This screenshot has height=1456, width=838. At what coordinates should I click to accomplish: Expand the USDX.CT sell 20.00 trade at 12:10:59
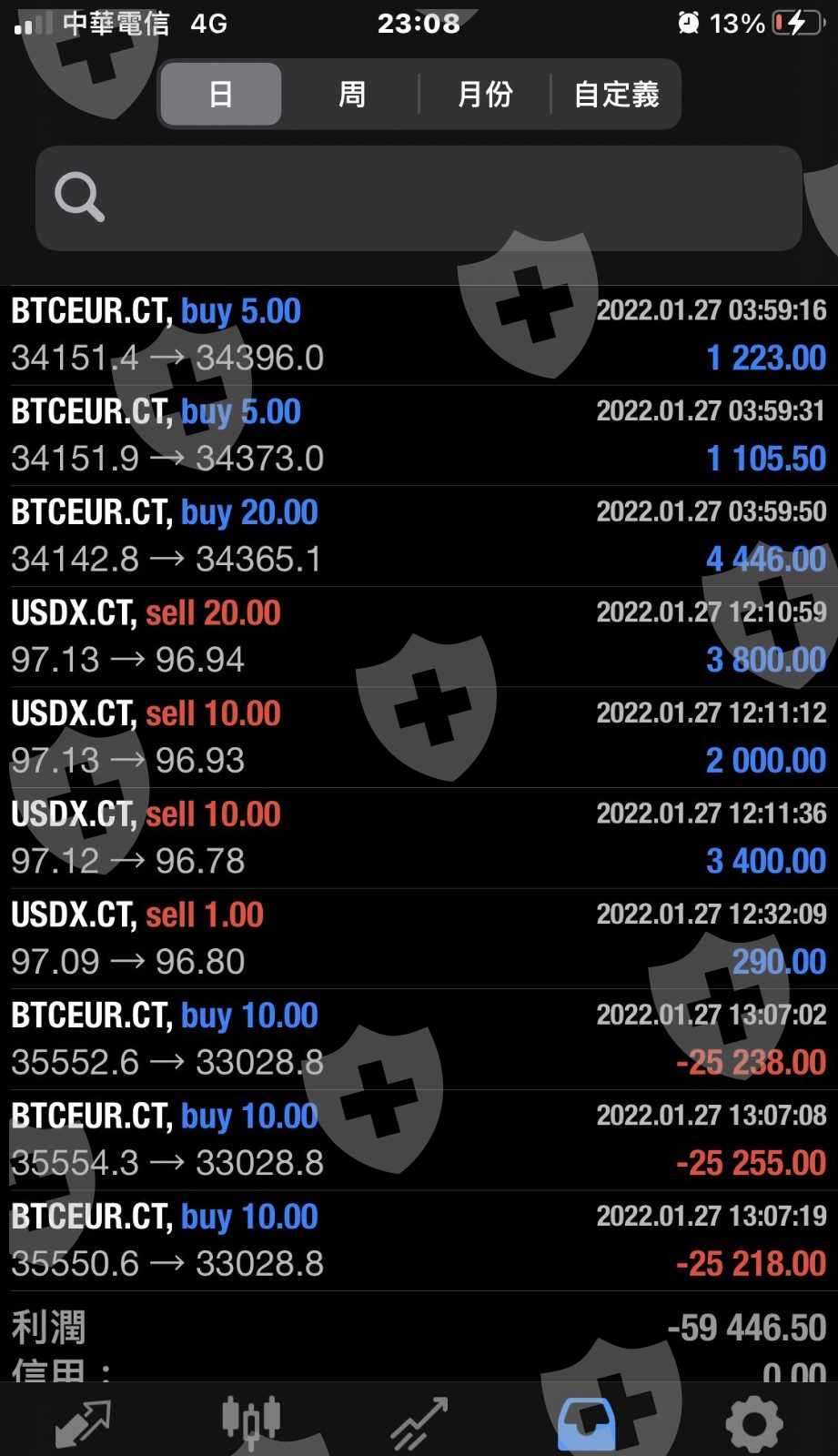coord(419,636)
